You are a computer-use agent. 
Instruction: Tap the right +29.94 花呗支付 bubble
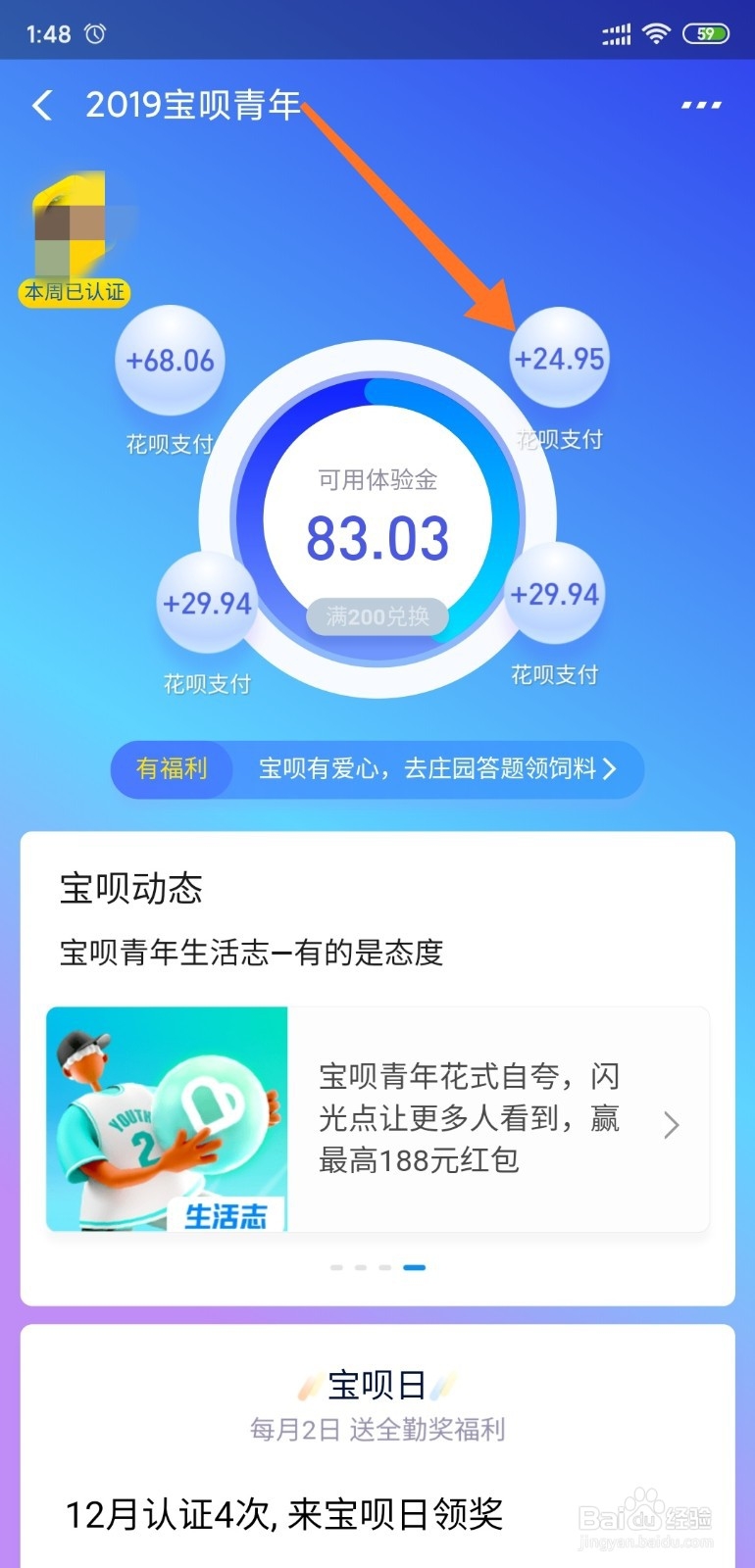coord(555,594)
